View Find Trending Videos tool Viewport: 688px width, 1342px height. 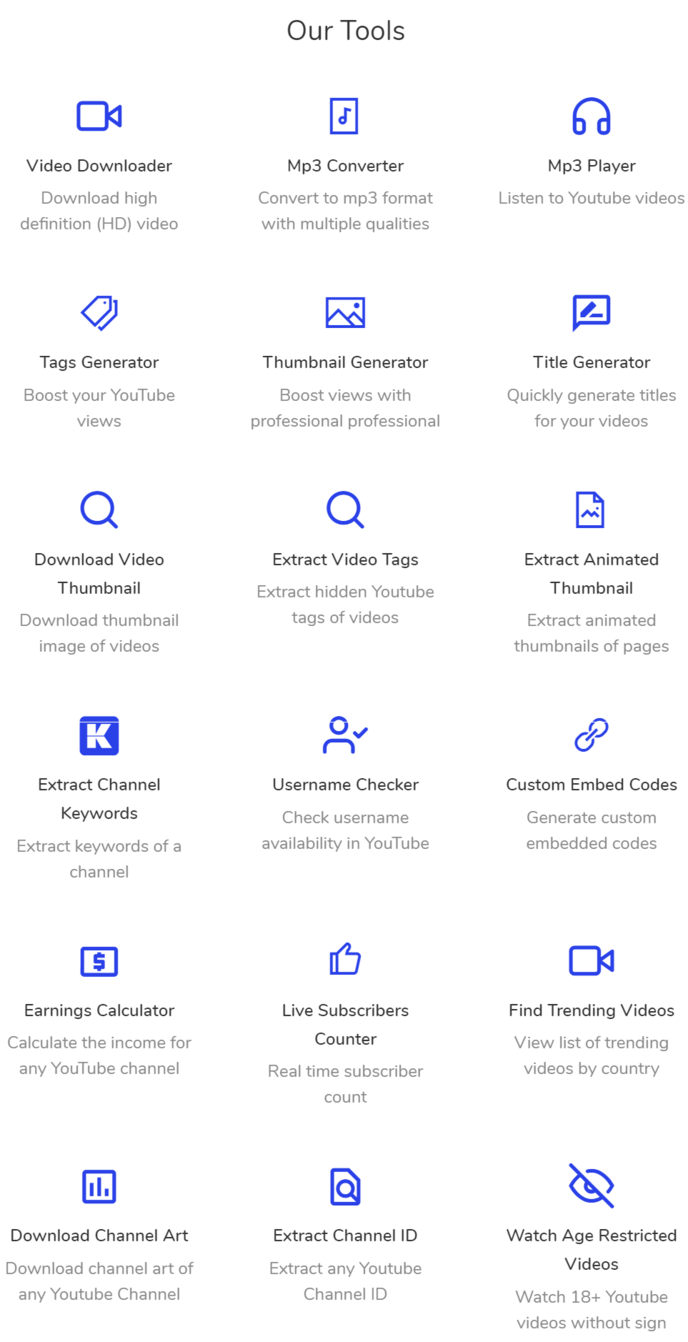tap(591, 1010)
